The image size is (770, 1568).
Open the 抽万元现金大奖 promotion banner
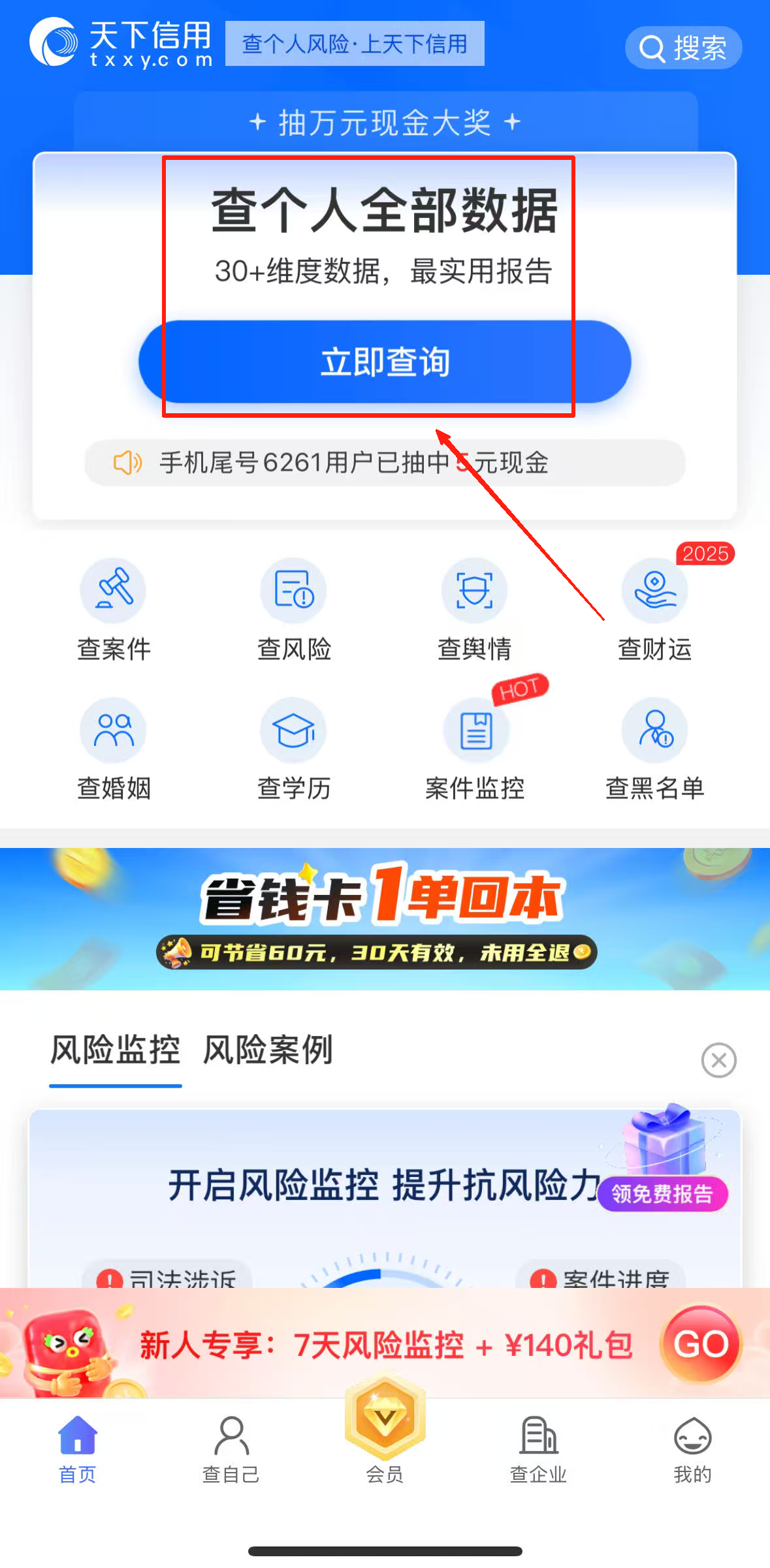(385, 122)
